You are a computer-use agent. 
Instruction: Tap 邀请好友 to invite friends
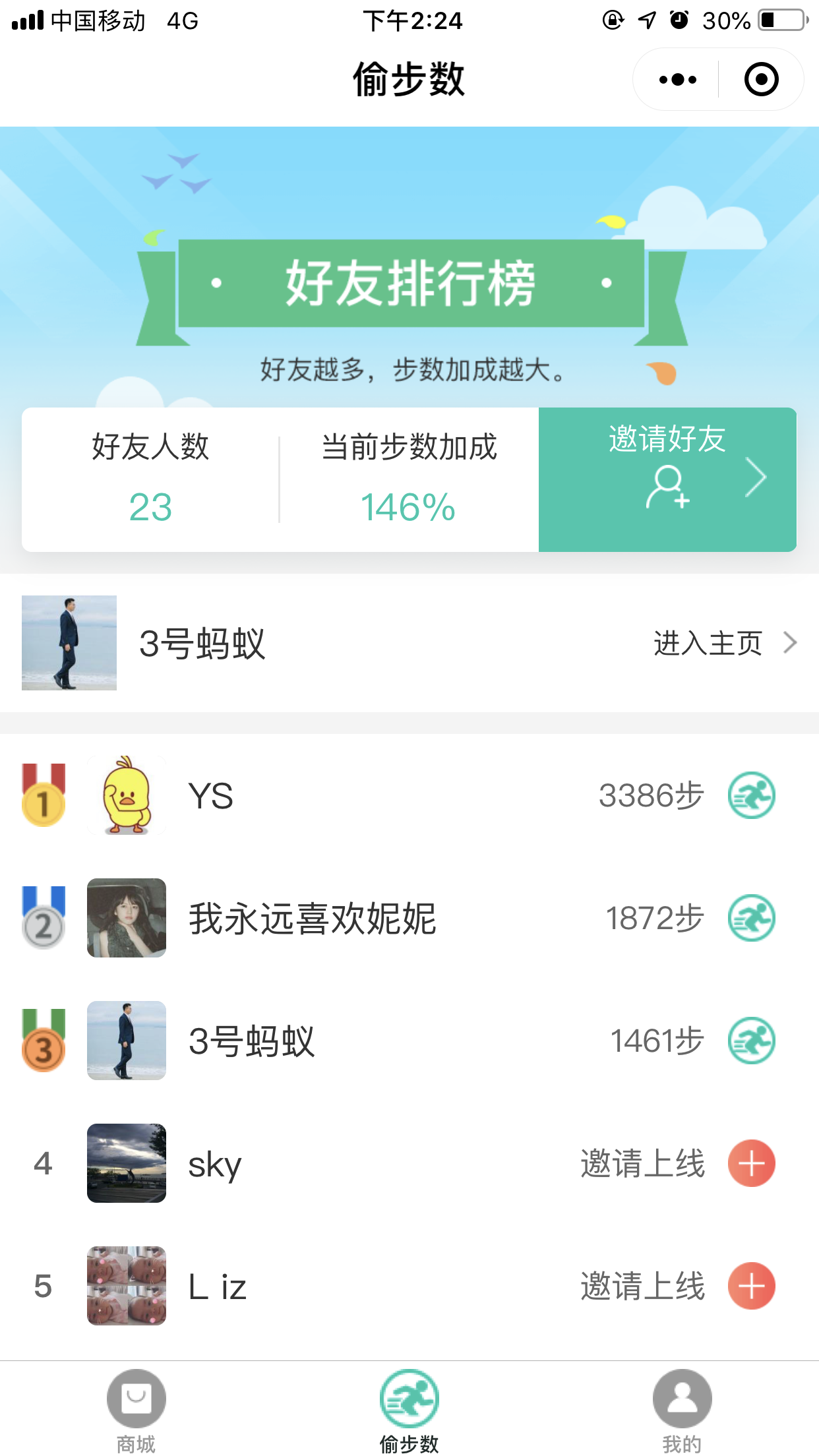point(667,479)
